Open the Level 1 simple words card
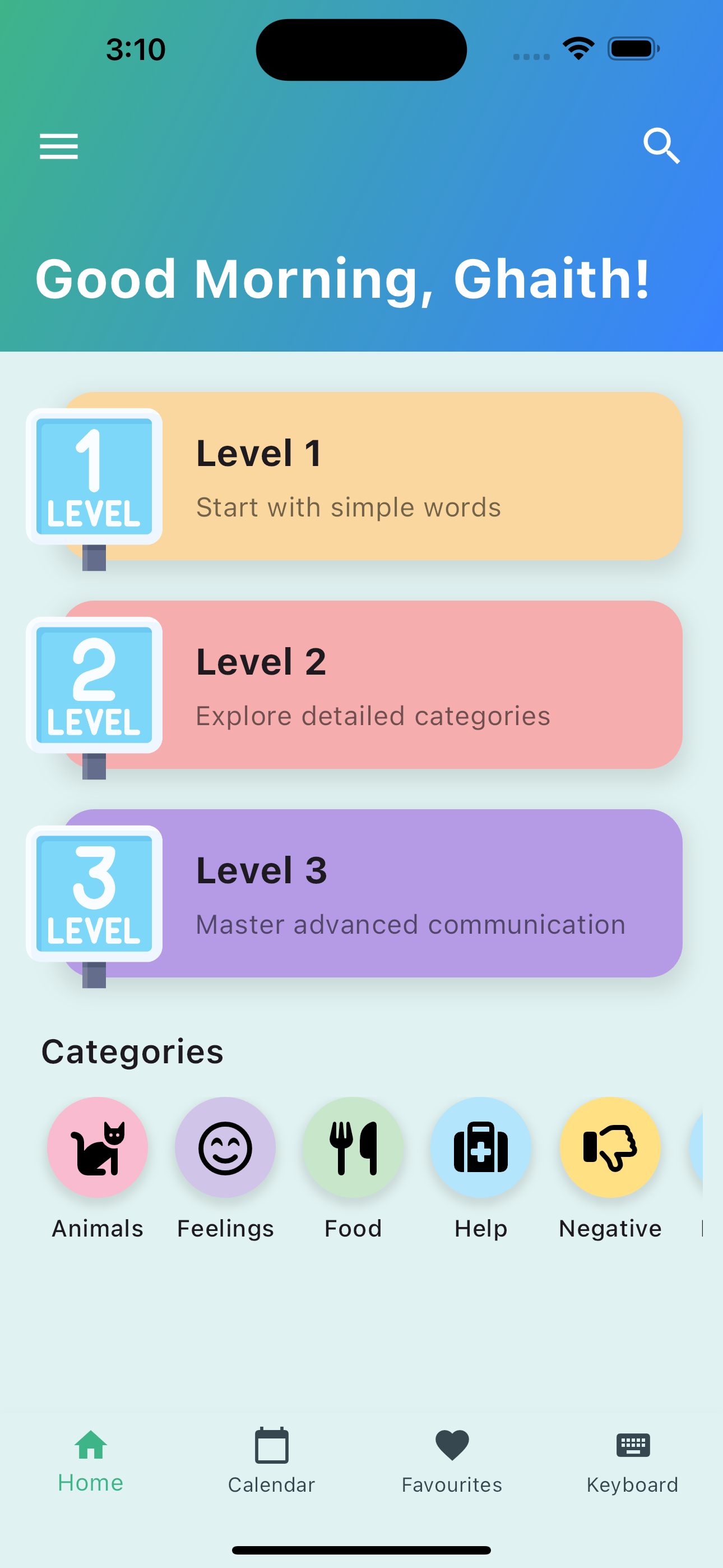 click(x=371, y=476)
